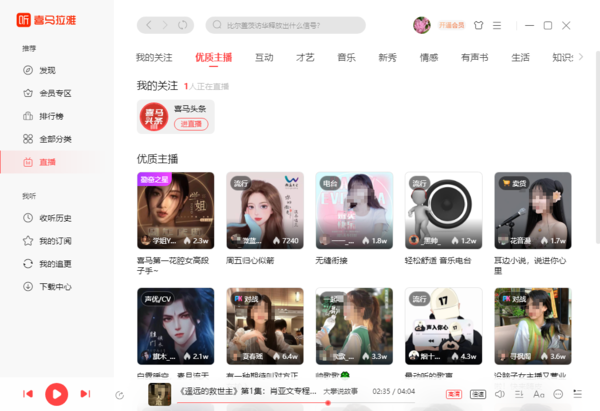Open 下载中心 download center
600x411 pixels.
[x=54, y=287]
